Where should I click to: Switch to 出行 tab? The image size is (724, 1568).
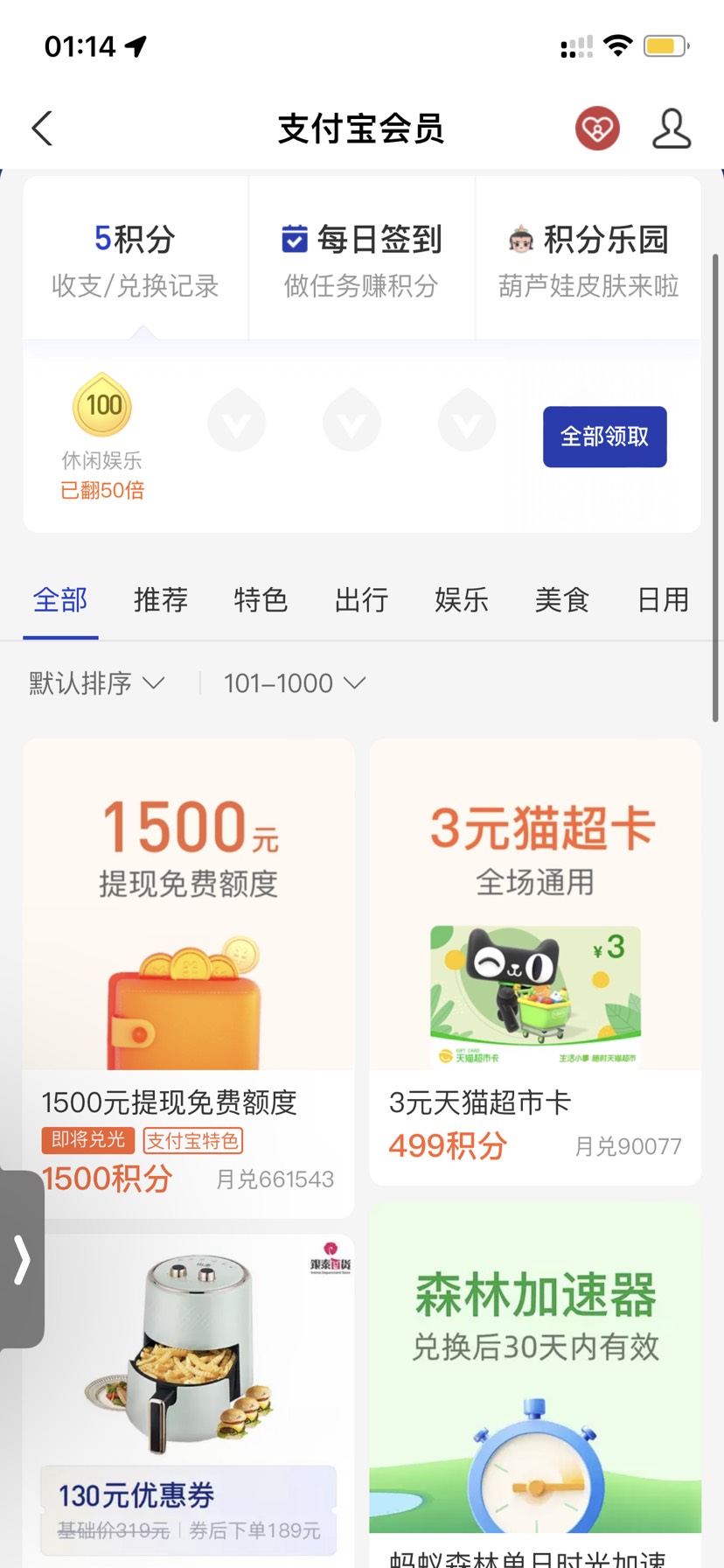[361, 600]
